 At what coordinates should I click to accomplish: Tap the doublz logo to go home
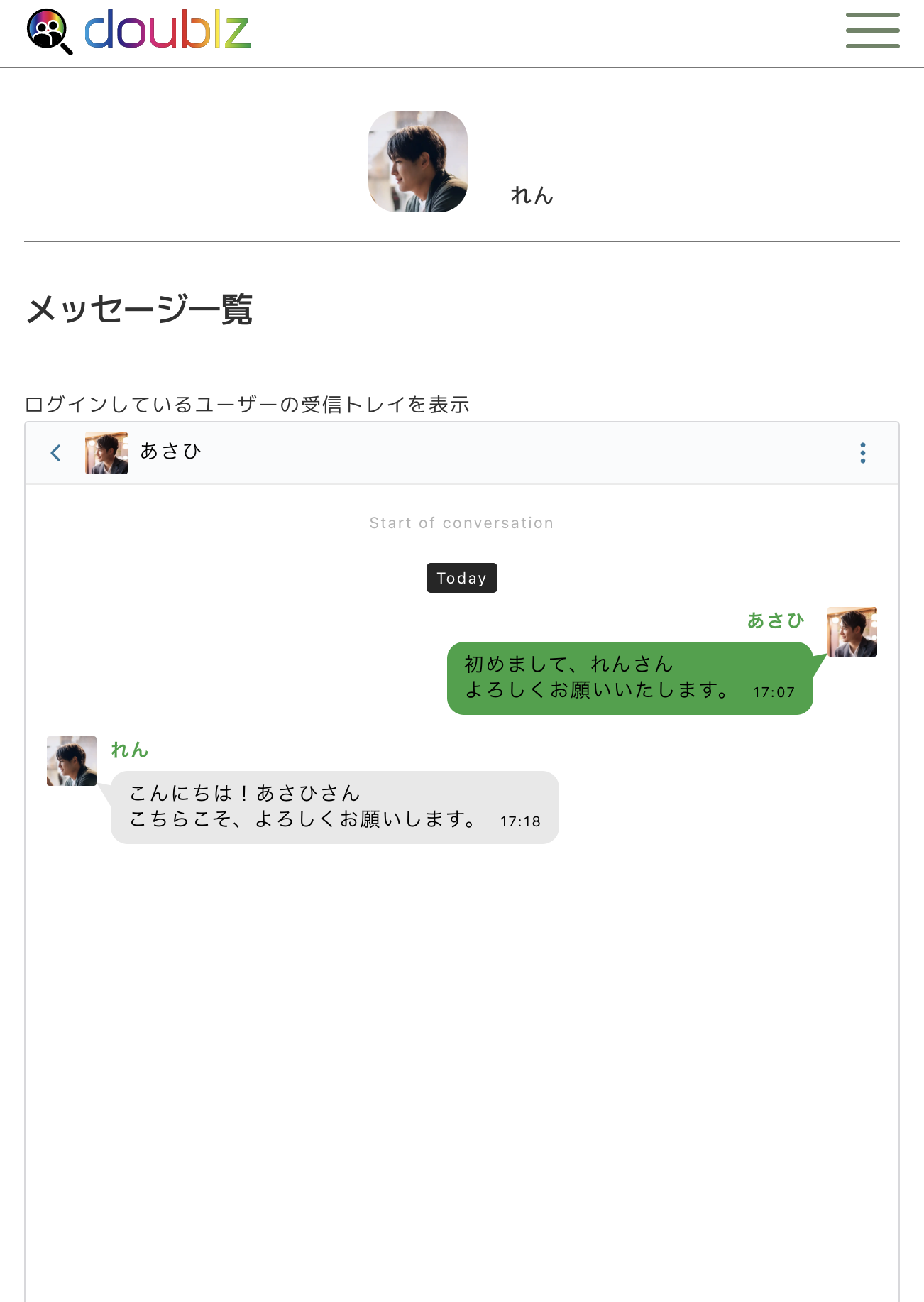(x=139, y=31)
